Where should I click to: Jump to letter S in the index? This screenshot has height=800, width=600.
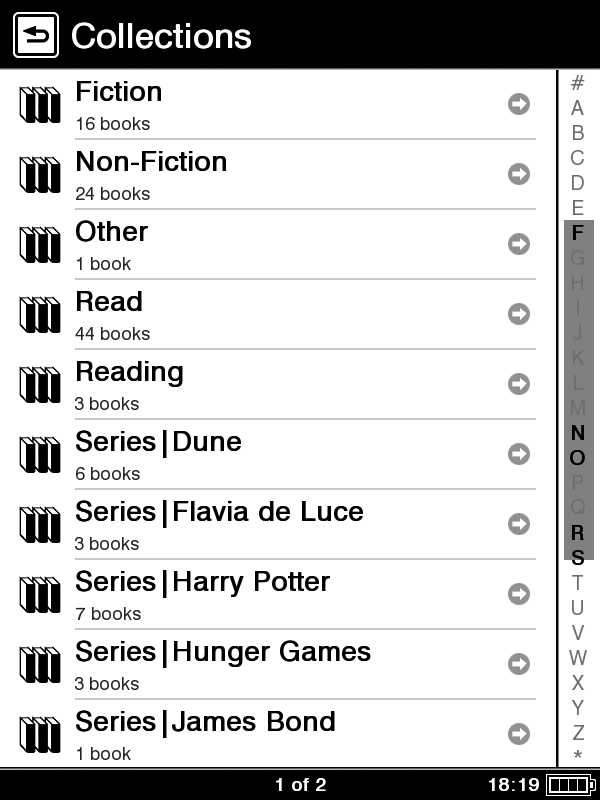coord(577,558)
